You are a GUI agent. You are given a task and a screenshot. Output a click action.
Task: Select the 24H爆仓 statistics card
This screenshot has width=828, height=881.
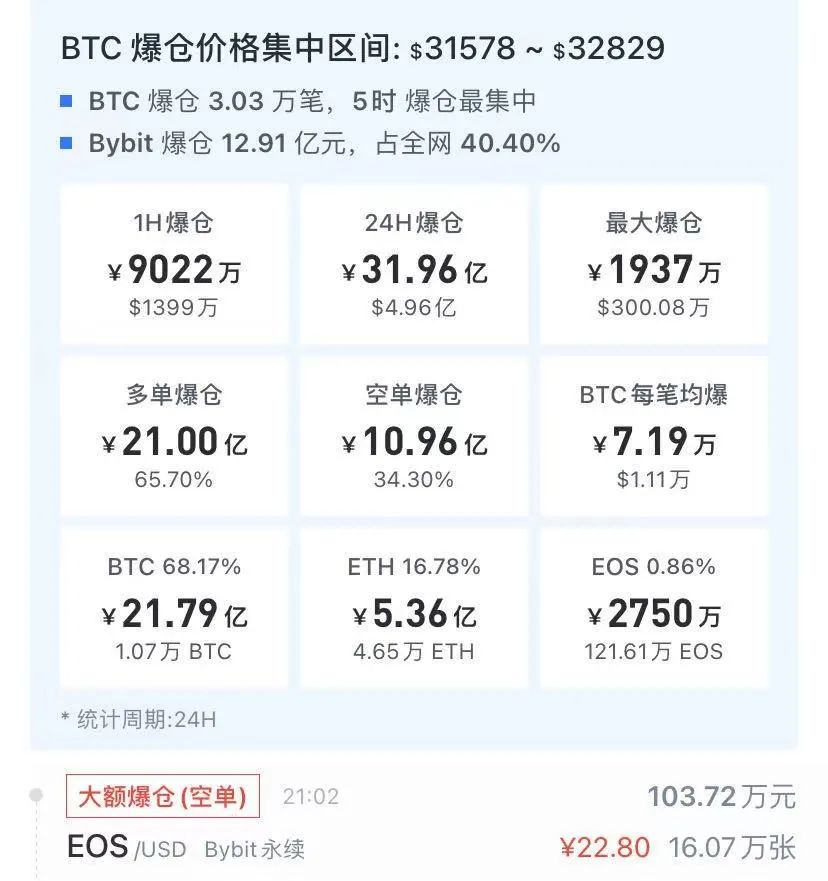pyautogui.click(x=413, y=264)
